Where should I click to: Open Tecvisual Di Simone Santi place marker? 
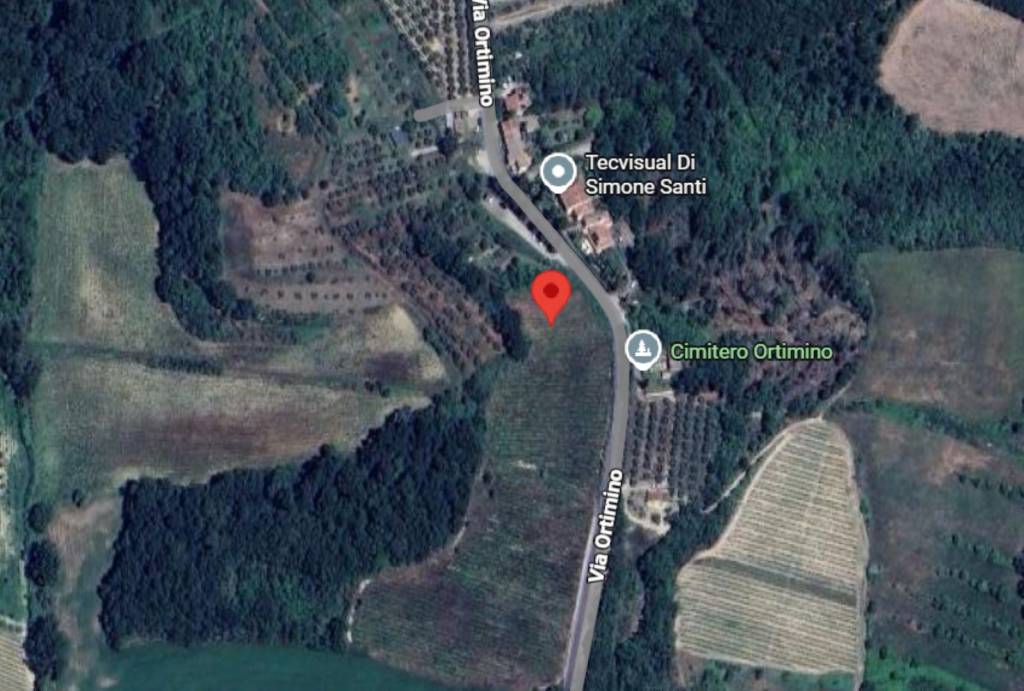coord(558,171)
